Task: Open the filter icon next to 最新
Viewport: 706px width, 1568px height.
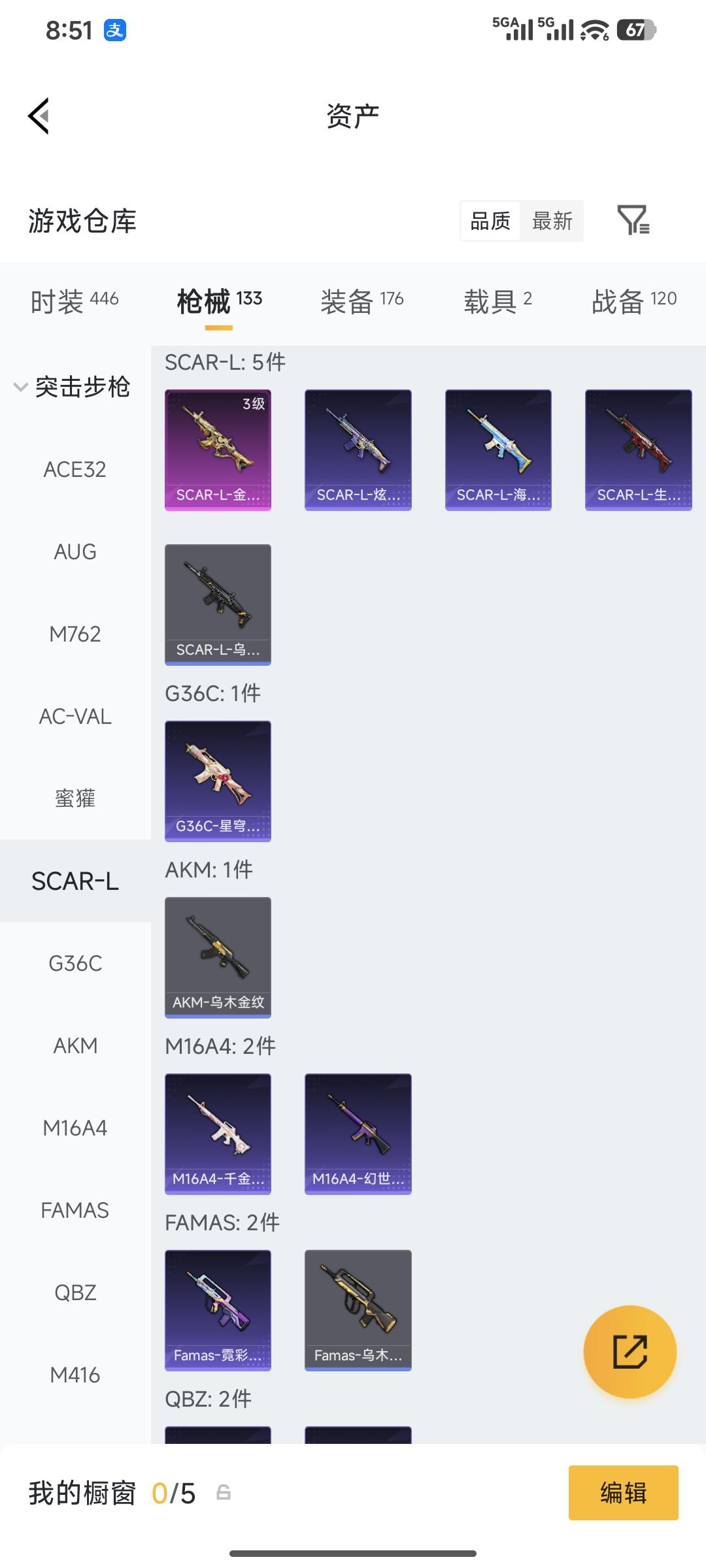Action: pyautogui.click(x=633, y=220)
